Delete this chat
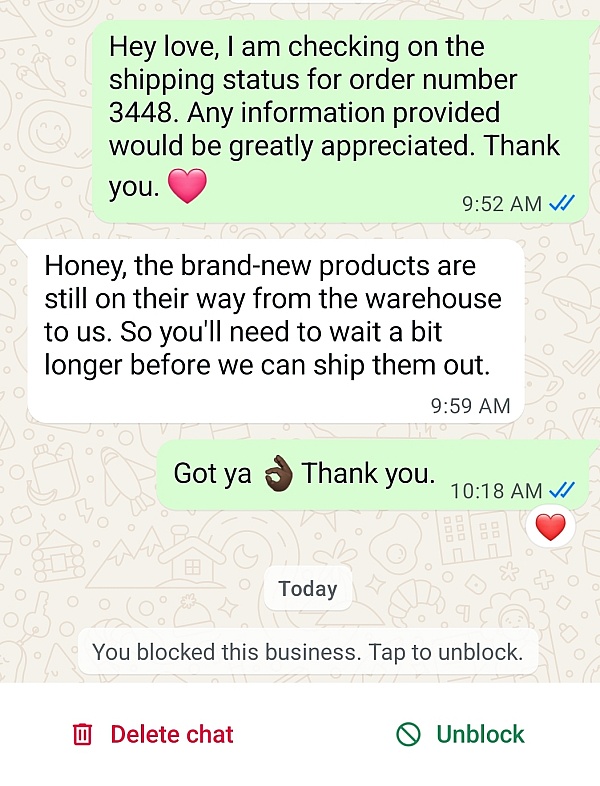 pos(153,734)
